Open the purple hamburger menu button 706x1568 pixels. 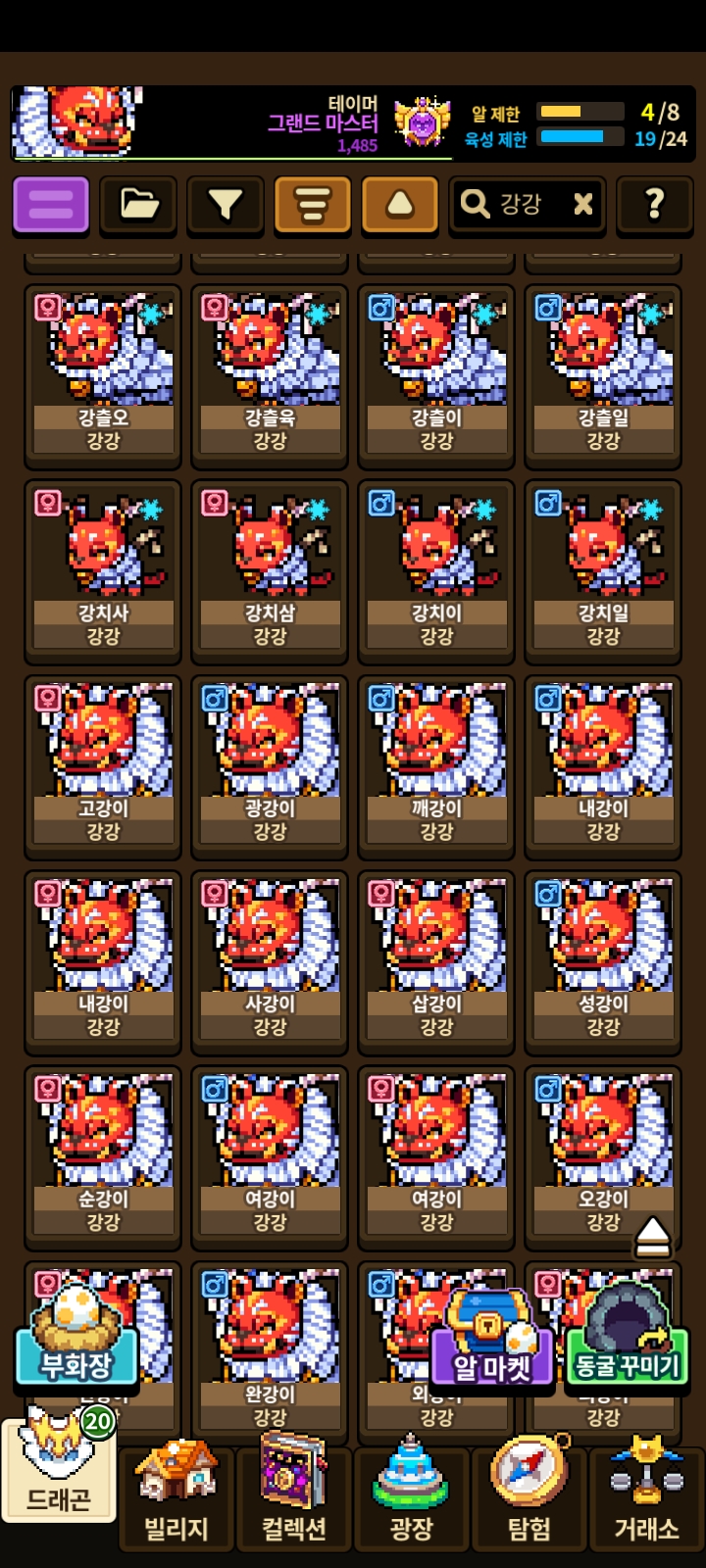tap(51, 205)
